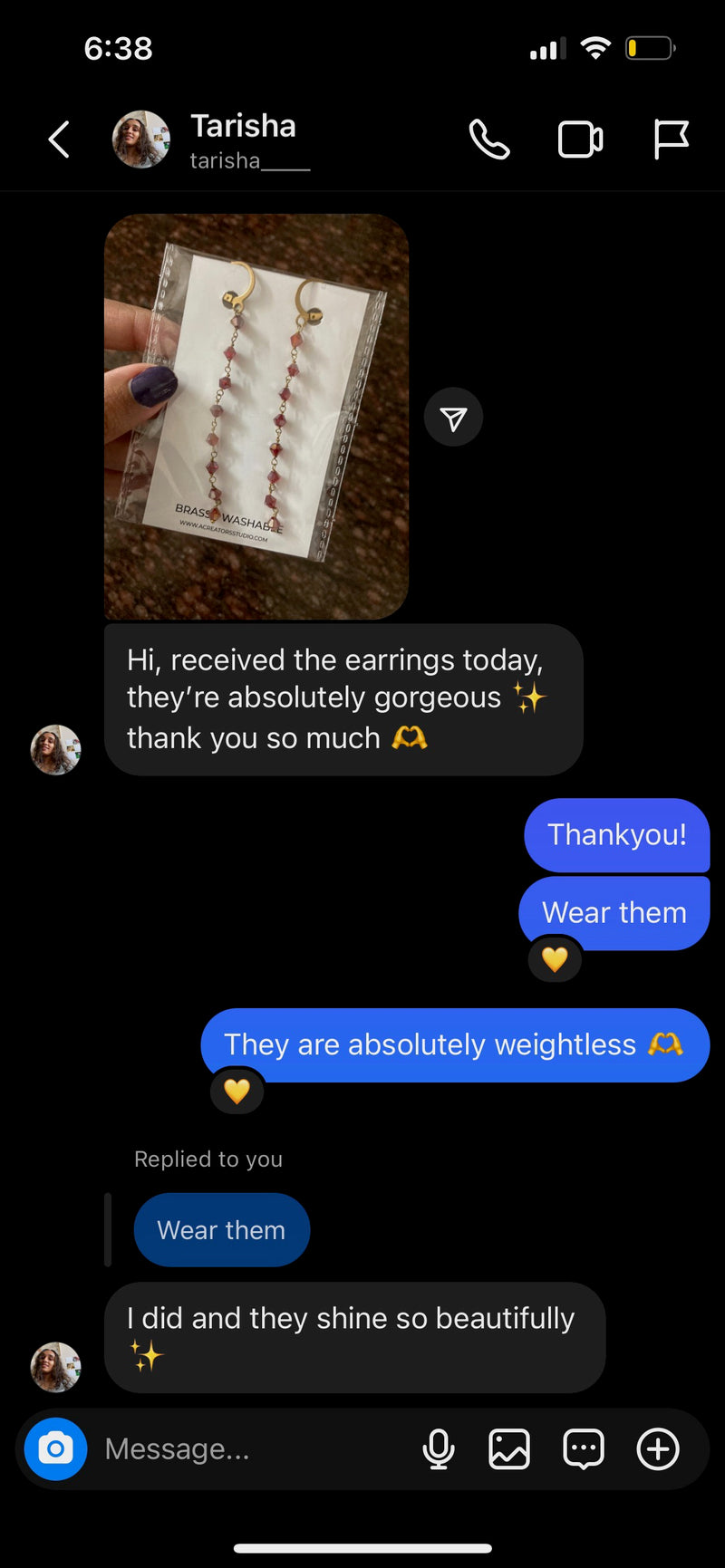Tap the flag icon in the header
725x1568 pixels.
(x=671, y=139)
